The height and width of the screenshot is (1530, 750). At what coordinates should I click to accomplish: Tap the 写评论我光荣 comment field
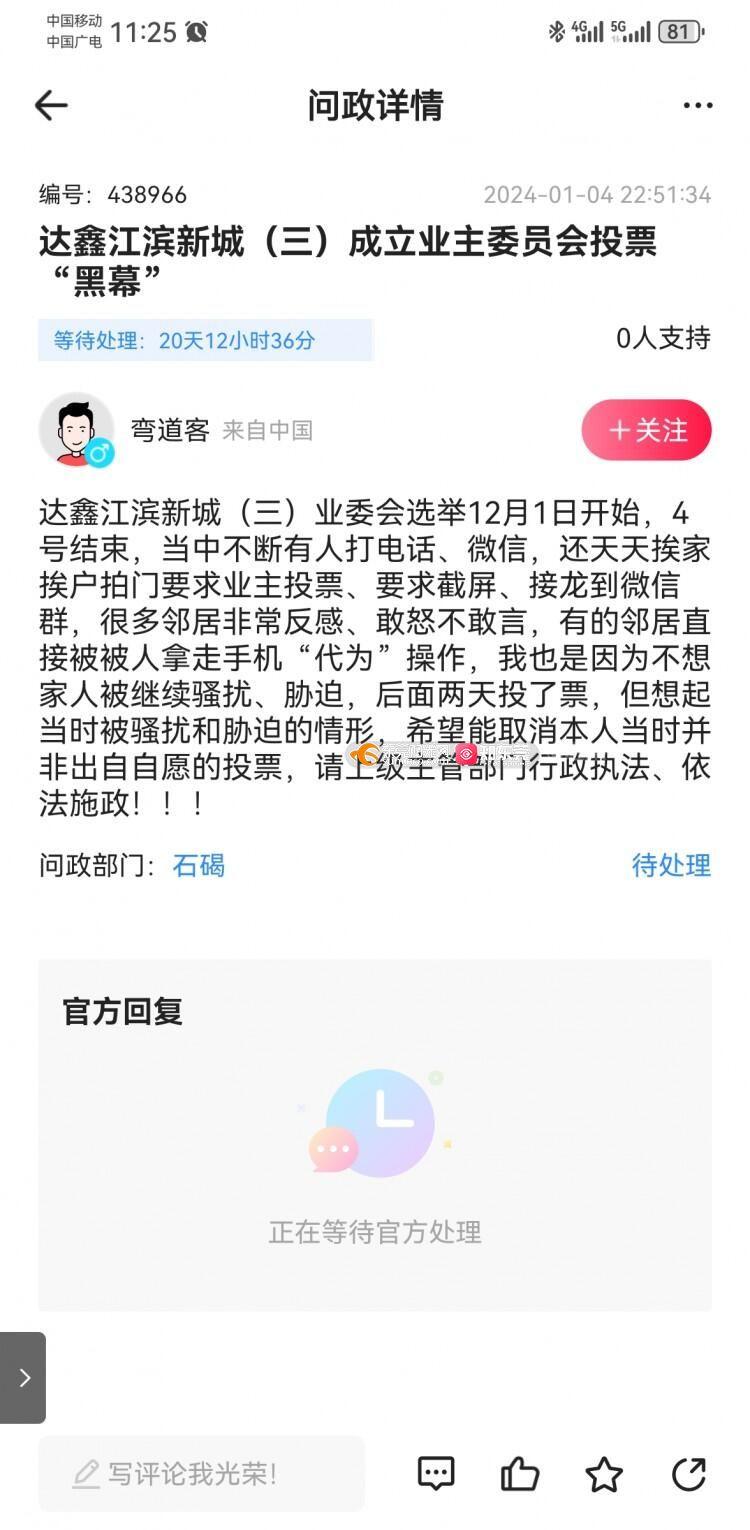(201, 1473)
